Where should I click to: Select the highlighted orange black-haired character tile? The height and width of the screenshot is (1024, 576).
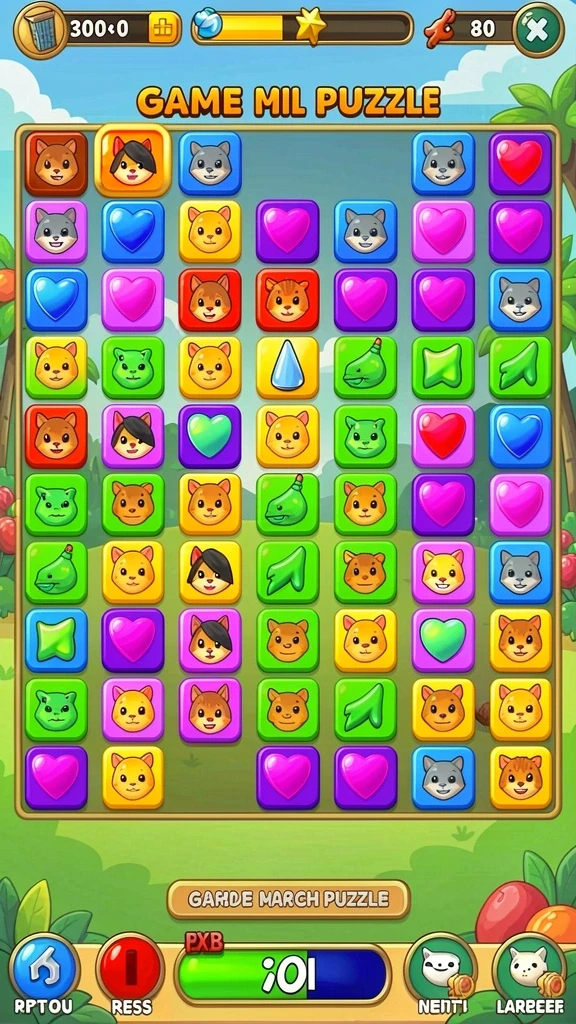[x=133, y=161]
